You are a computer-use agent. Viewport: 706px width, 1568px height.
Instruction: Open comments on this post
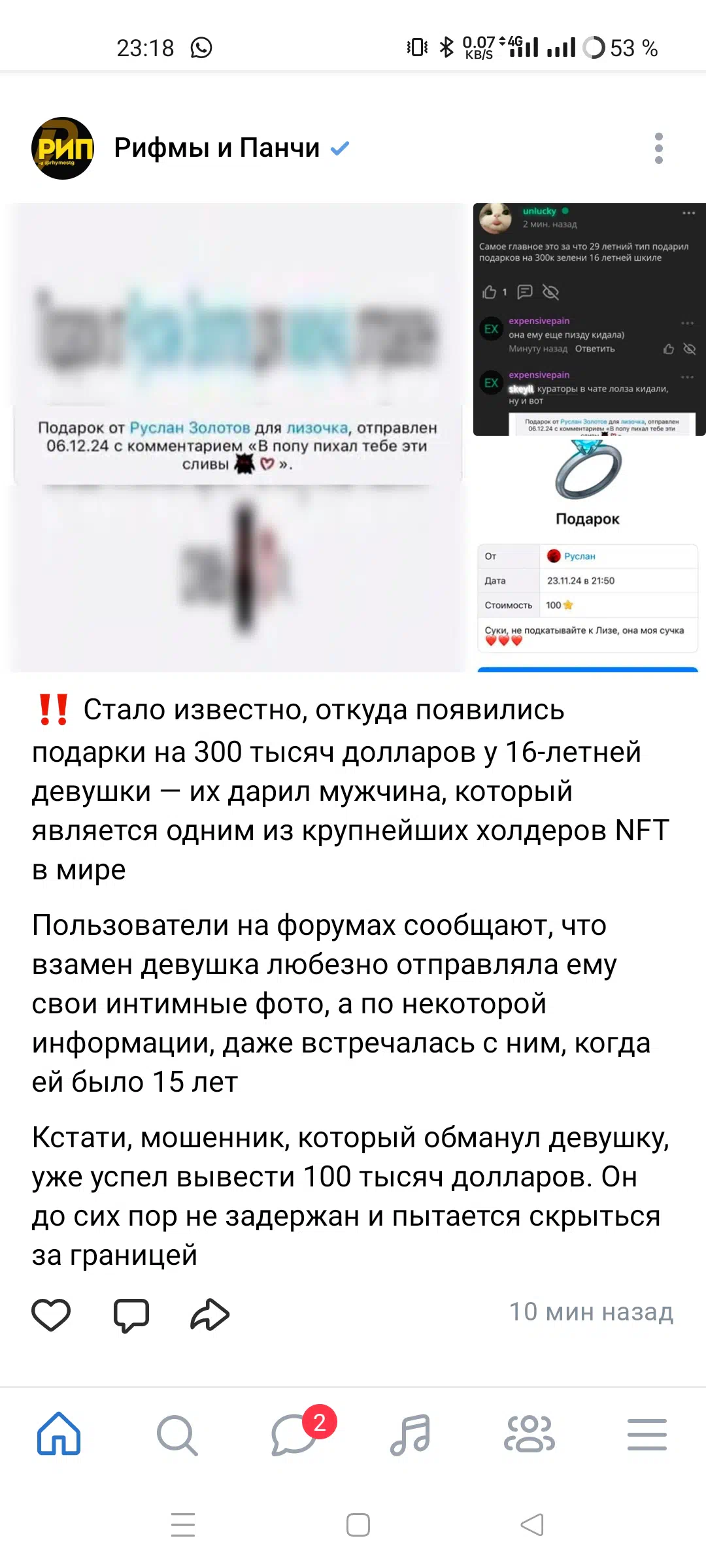click(131, 1315)
